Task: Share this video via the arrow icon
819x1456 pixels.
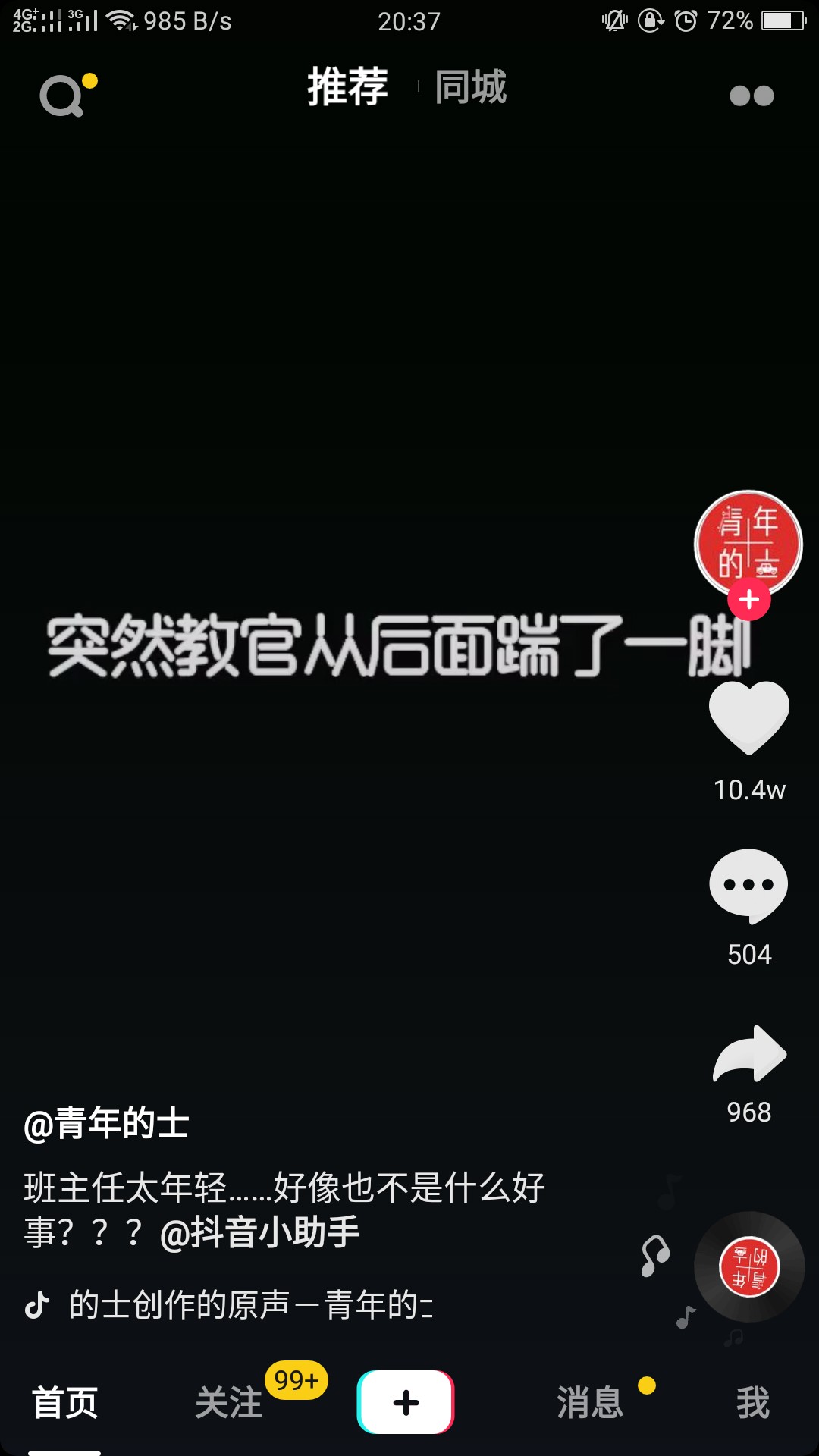Action: [x=749, y=1053]
